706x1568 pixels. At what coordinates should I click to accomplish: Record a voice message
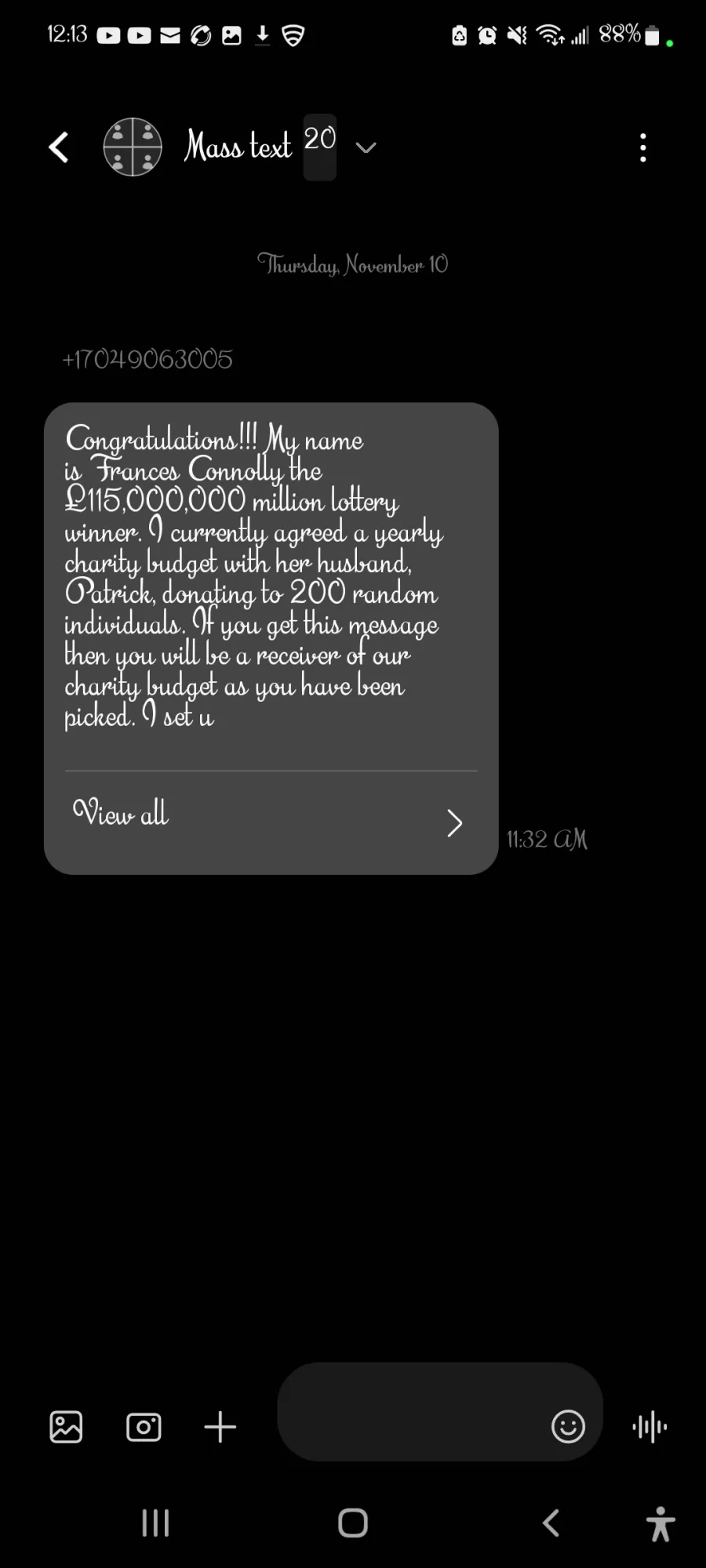pyautogui.click(x=650, y=1427)
